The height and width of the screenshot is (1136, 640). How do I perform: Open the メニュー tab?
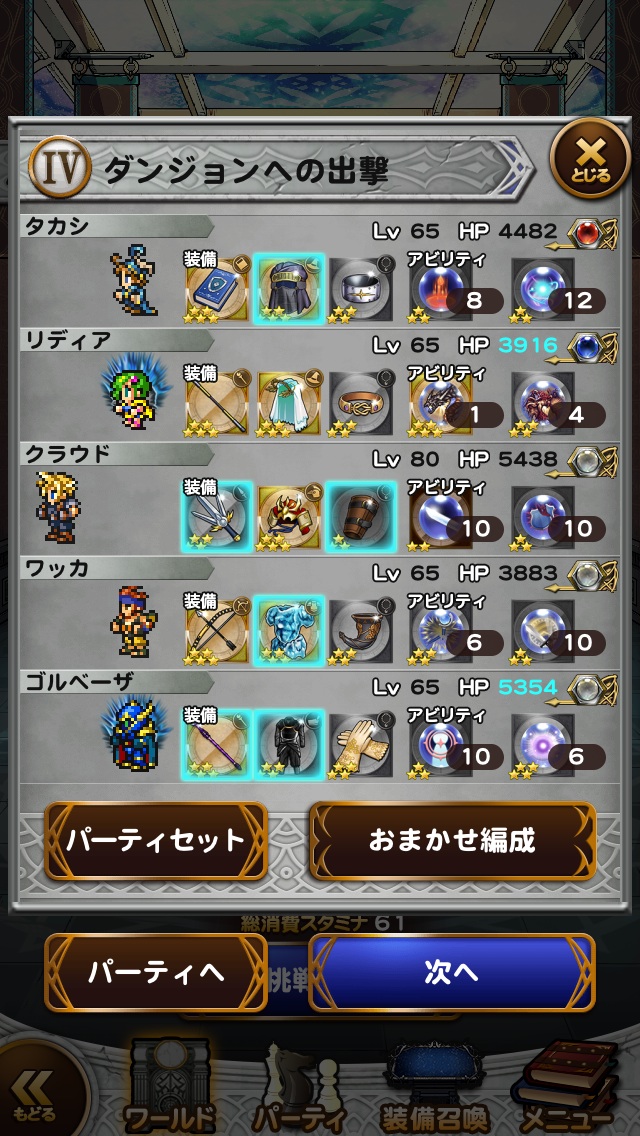click(x=567, y=1090)
